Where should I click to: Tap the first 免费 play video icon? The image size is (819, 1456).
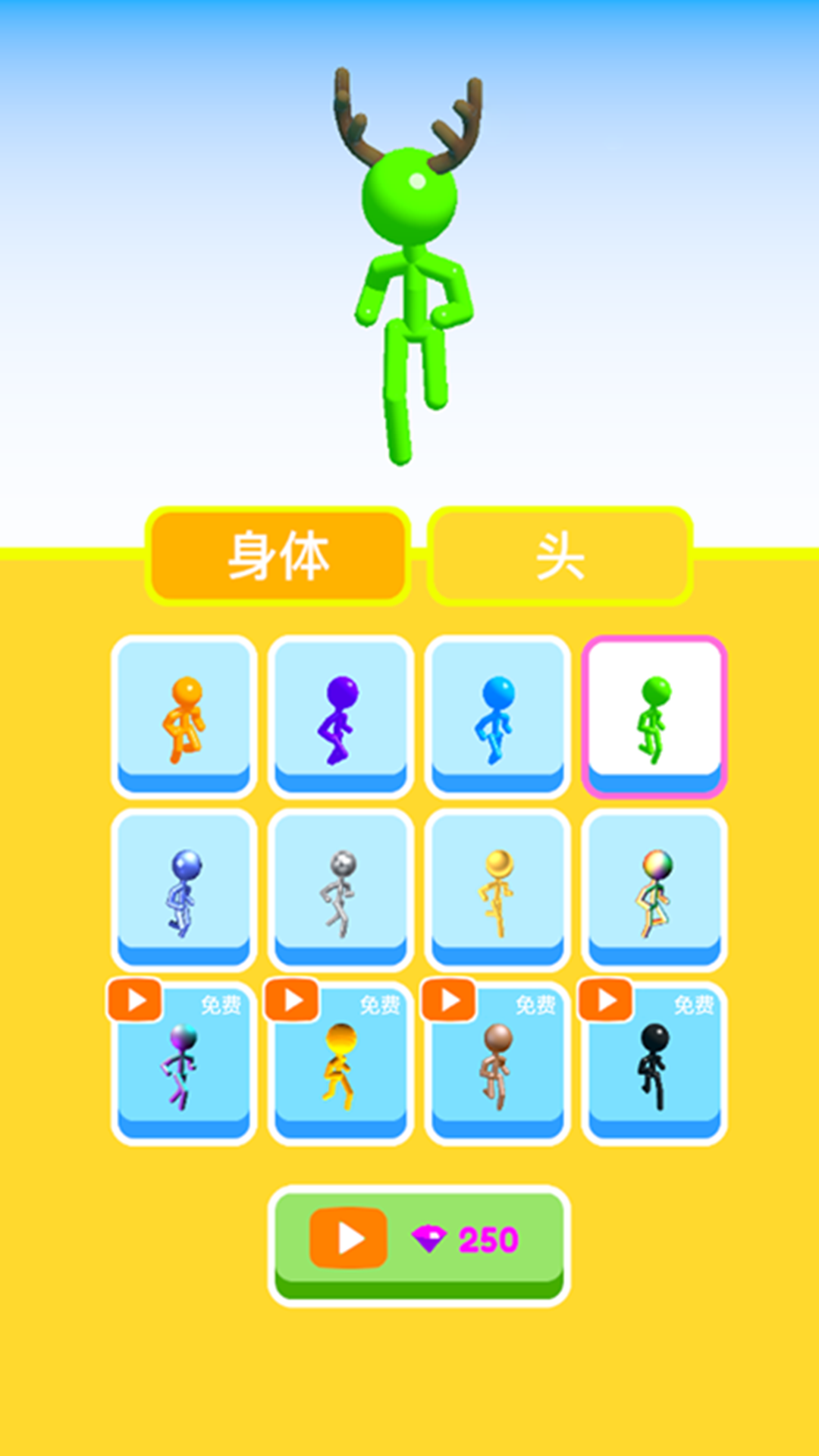point(135,999)
